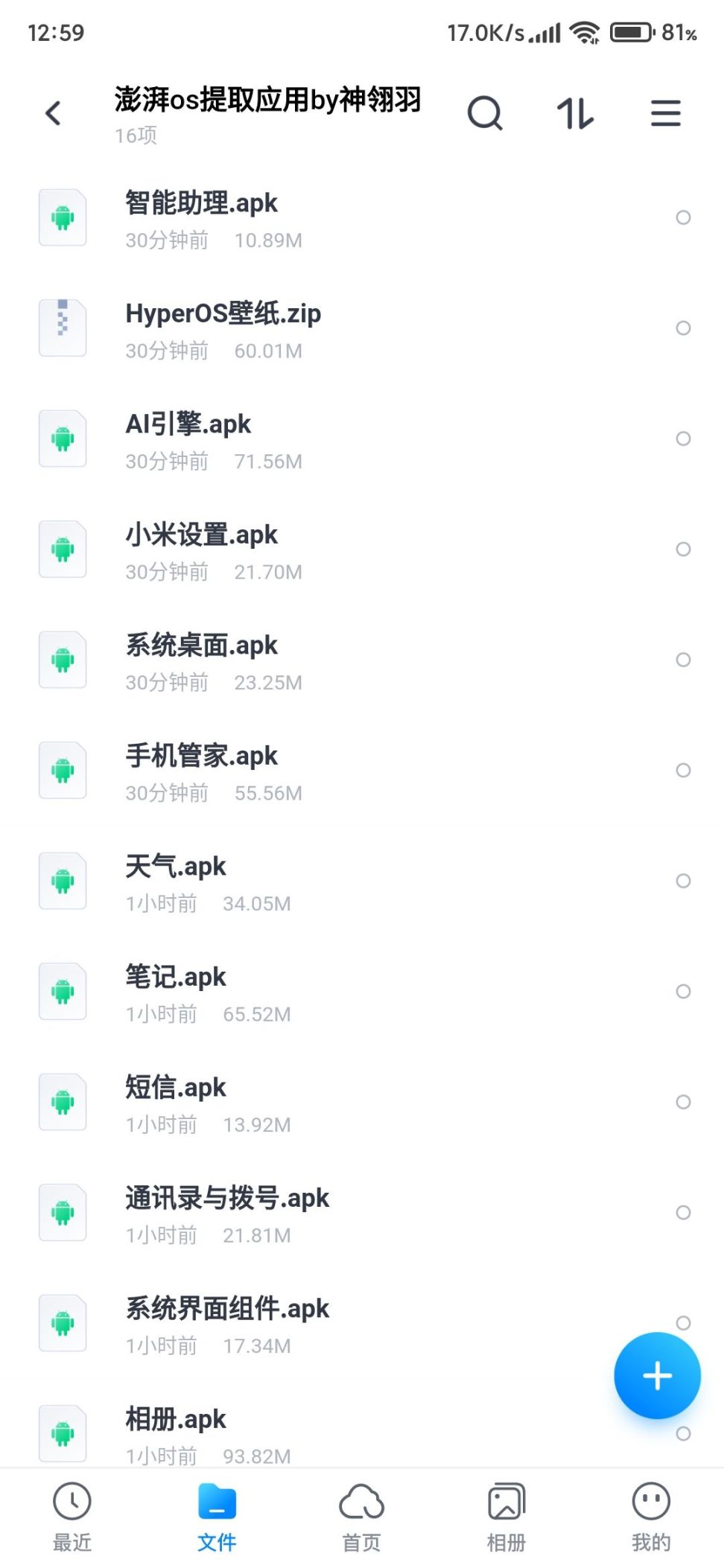Go back using the arrow

(x=53, y=114)
